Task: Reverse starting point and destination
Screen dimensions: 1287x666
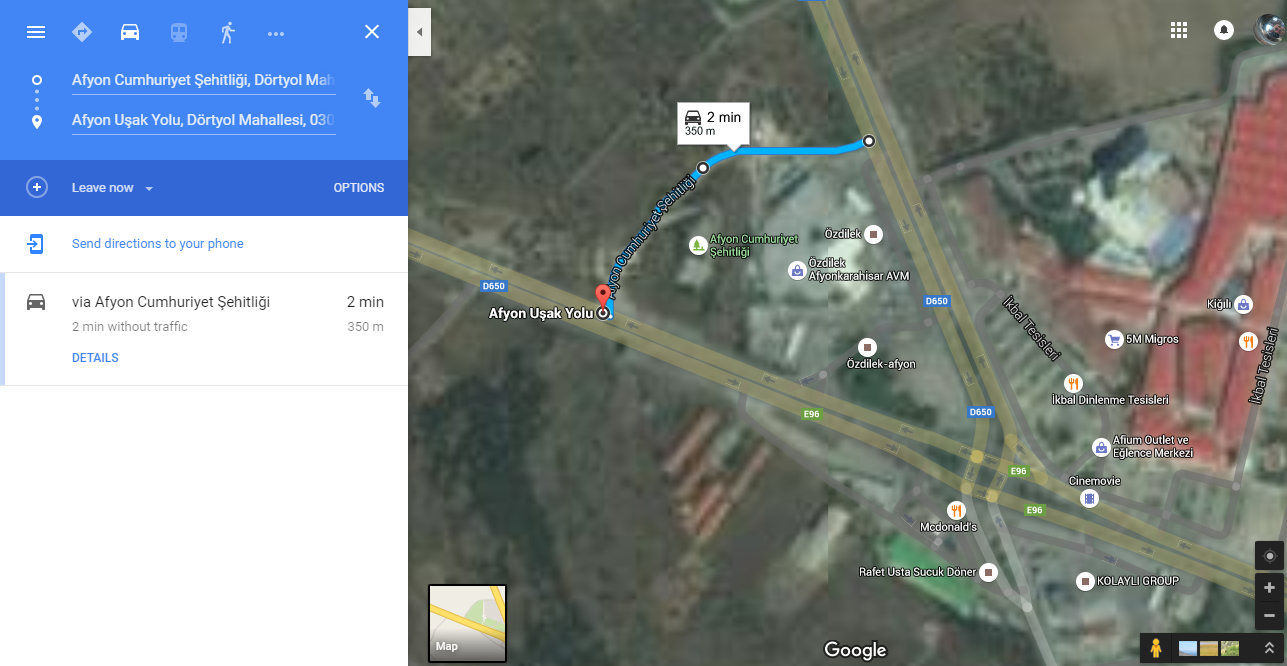Action: coord(371,98)
